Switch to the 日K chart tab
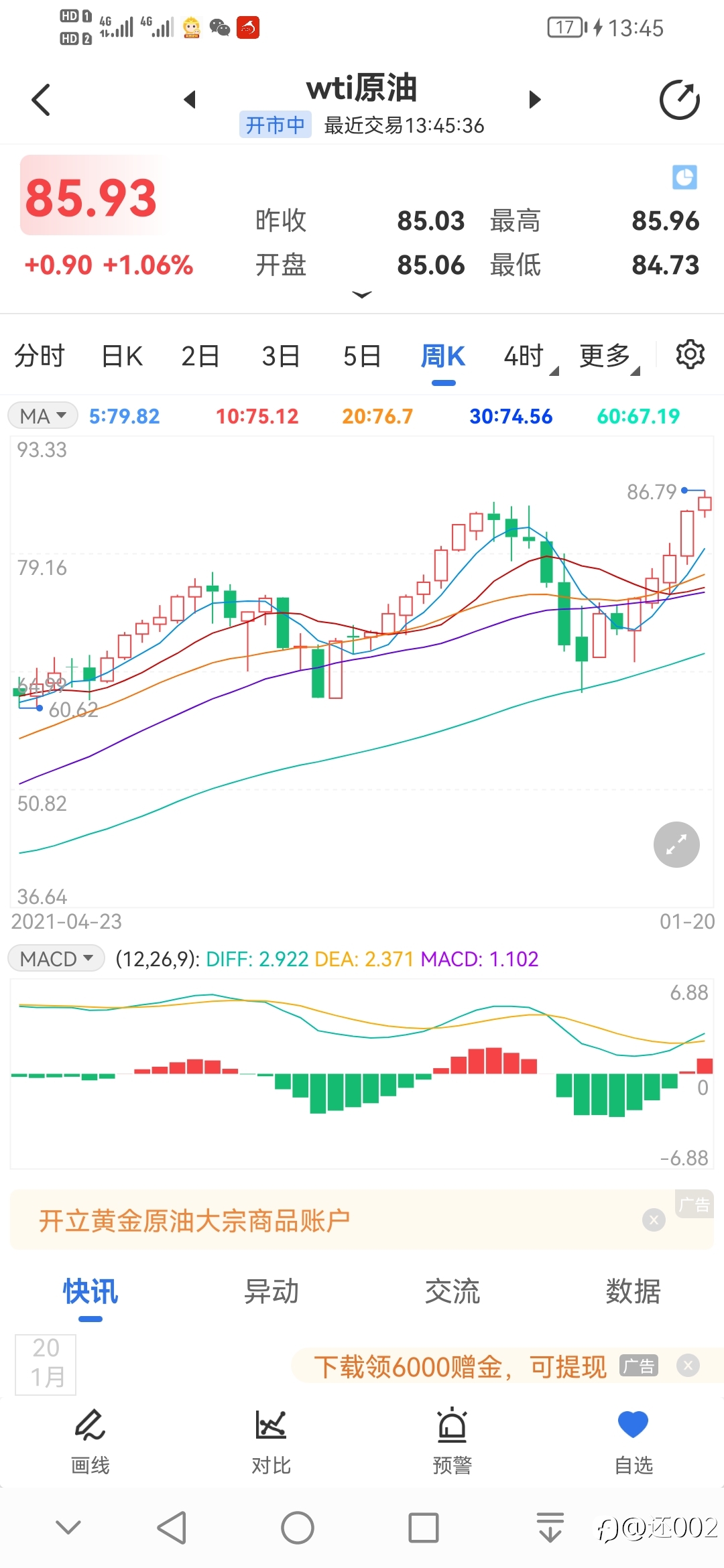 coord(122,356)
